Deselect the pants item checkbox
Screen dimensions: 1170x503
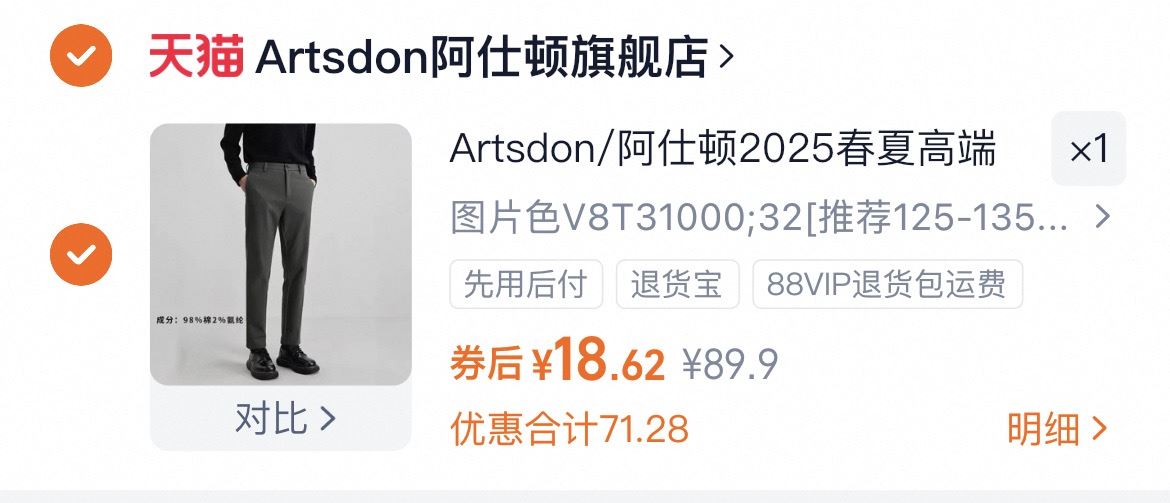[x=82, y=253]
